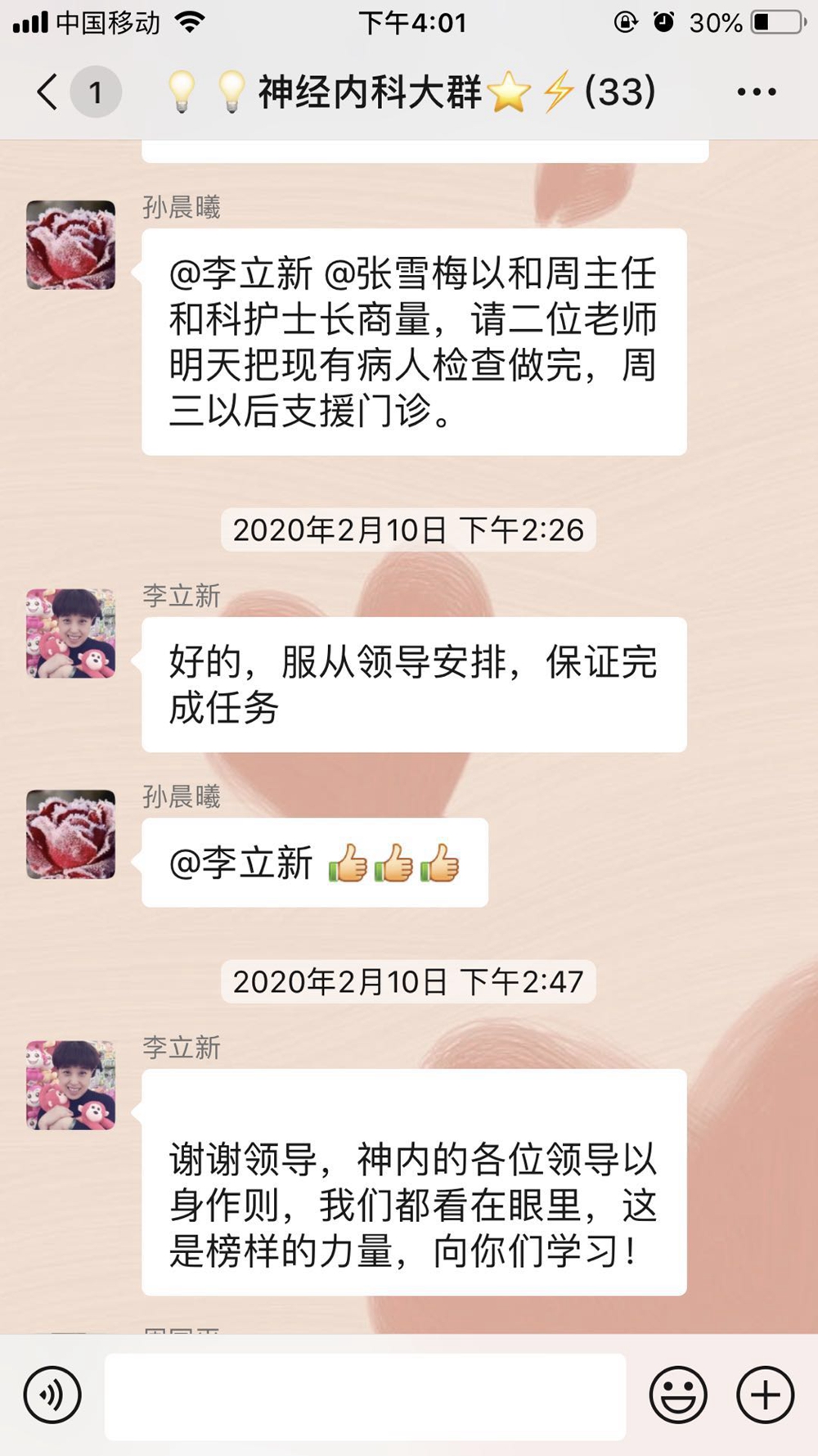This screenshot has width=818, height=1456.
Task: Open 李立新's avatar beside 好的，服从领导安排
Action: 71,633
